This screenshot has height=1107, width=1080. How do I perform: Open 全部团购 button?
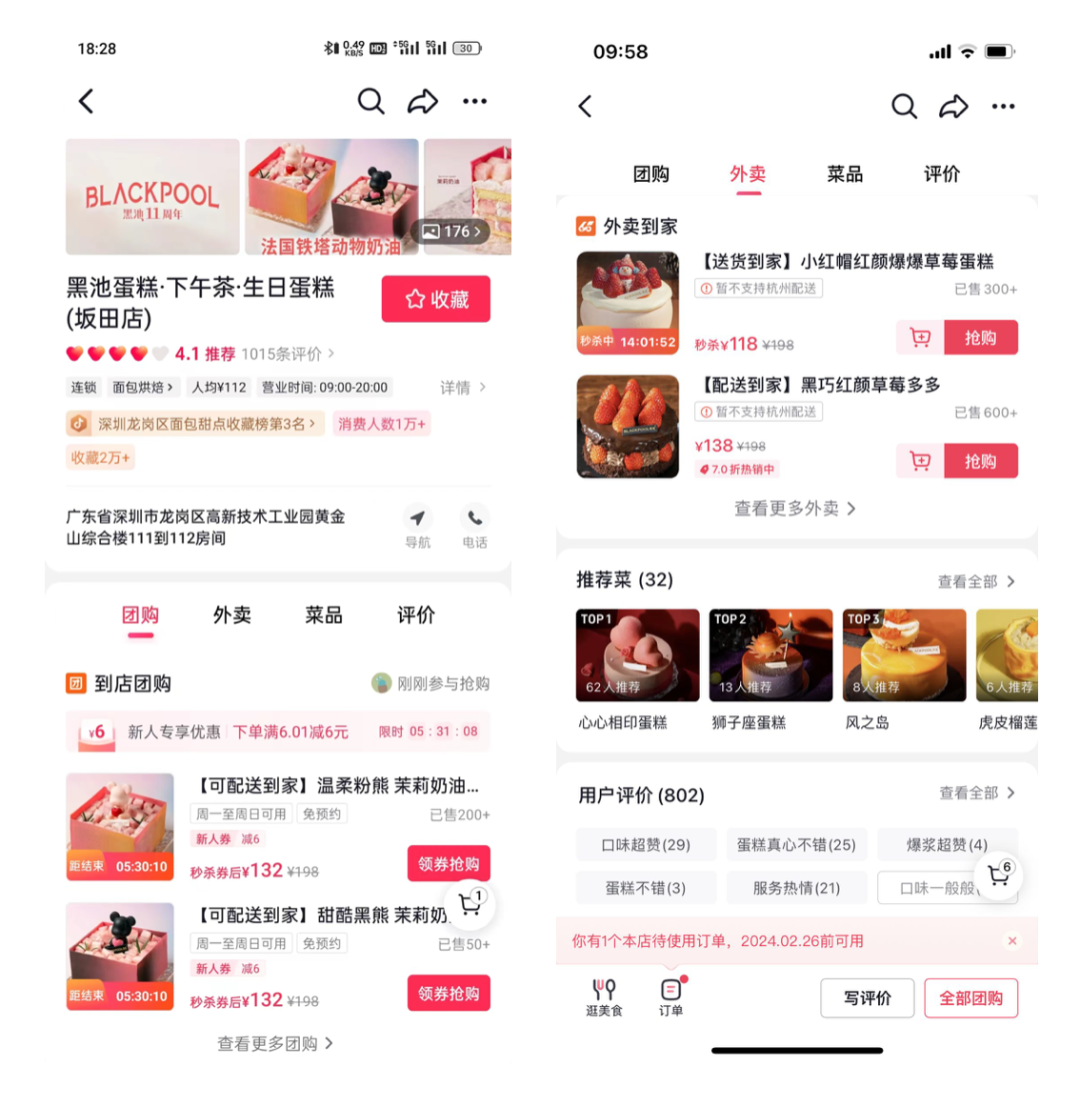(x=970, y=998)
